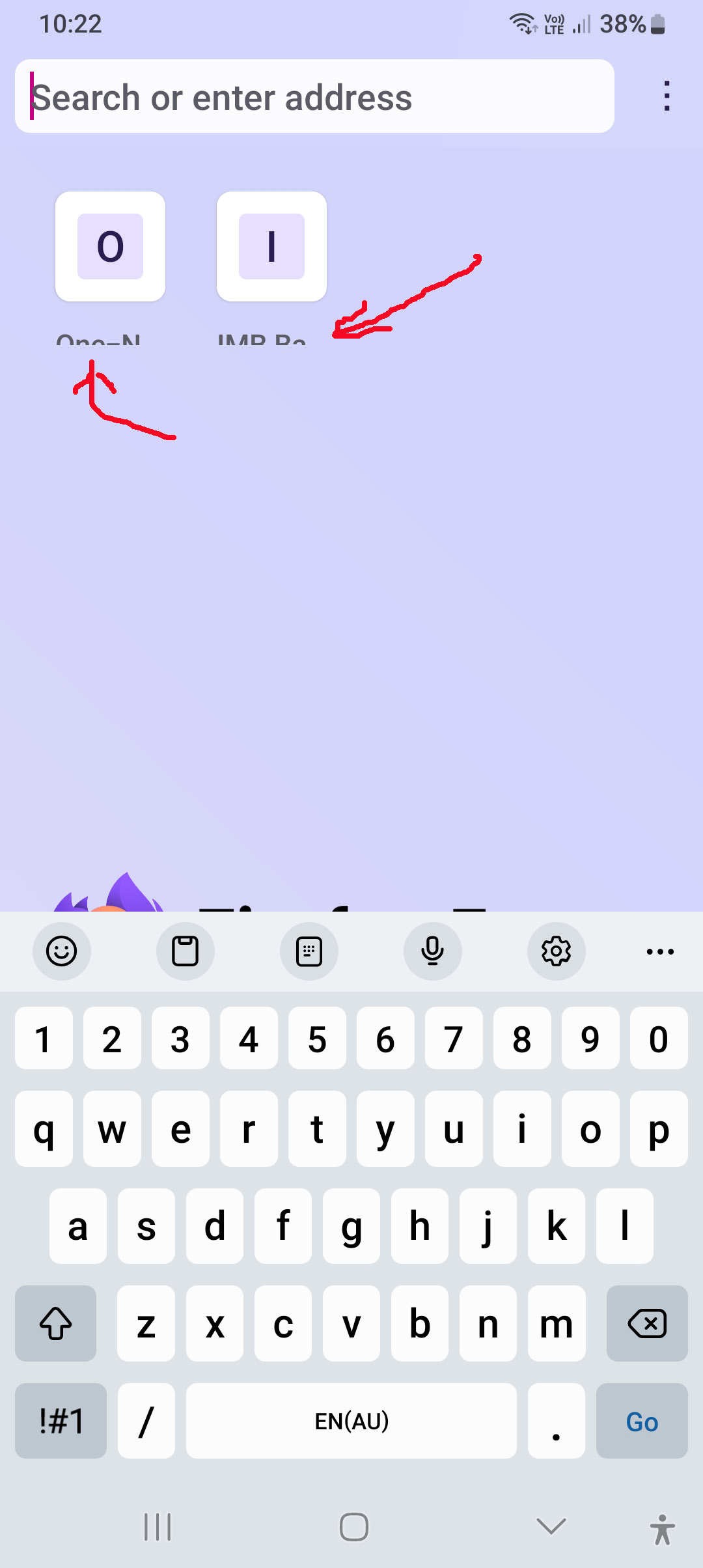Start voice input with the microphone

[x=433, y=951]
